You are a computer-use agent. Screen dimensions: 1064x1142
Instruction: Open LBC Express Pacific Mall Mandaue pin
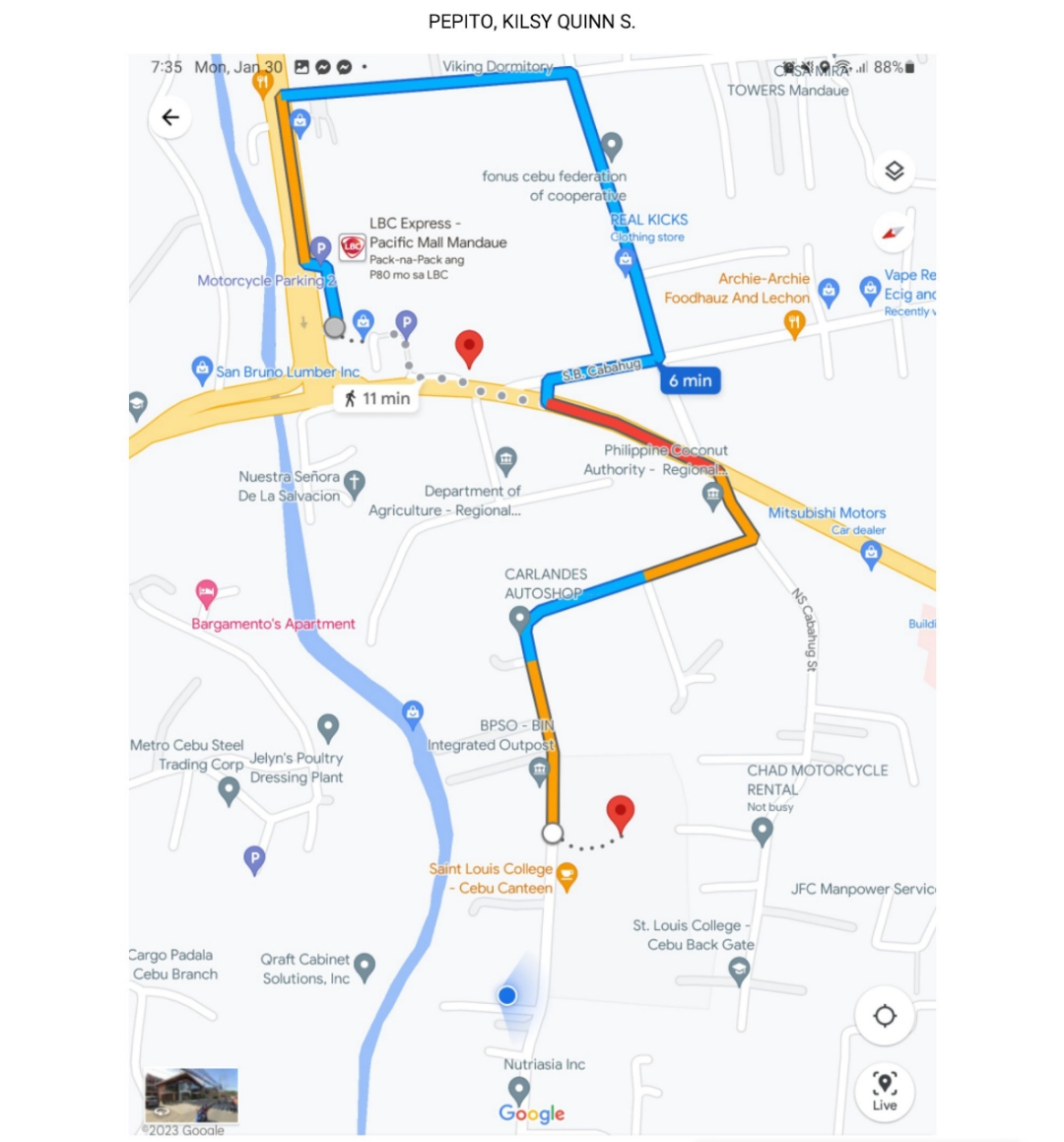pos(353,246)
